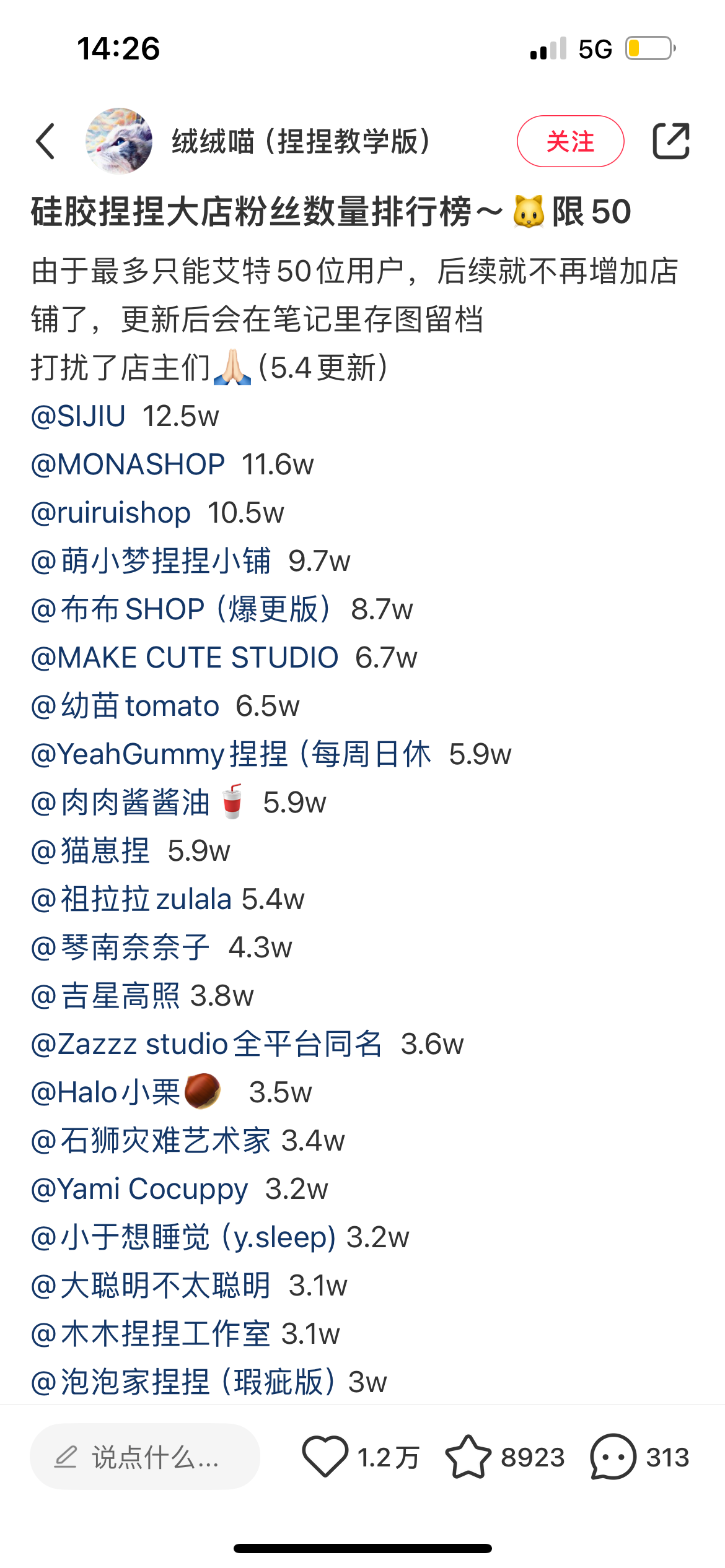The height and width of the screenshot is (1568, 725).
Task: Visit @Yami Cocuppy profile
Action: click(x=139, y=1189)
